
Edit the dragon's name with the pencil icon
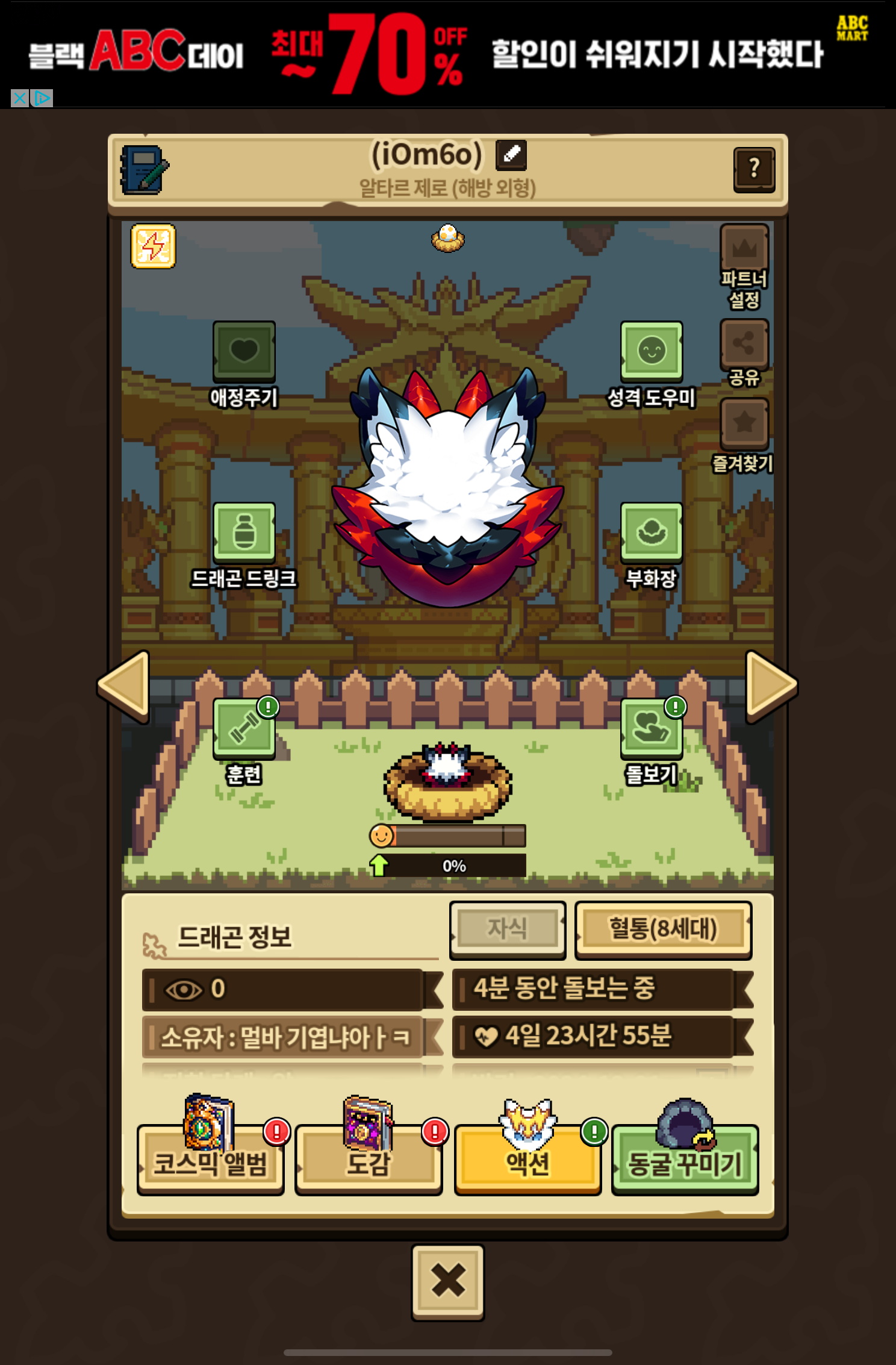511,155
